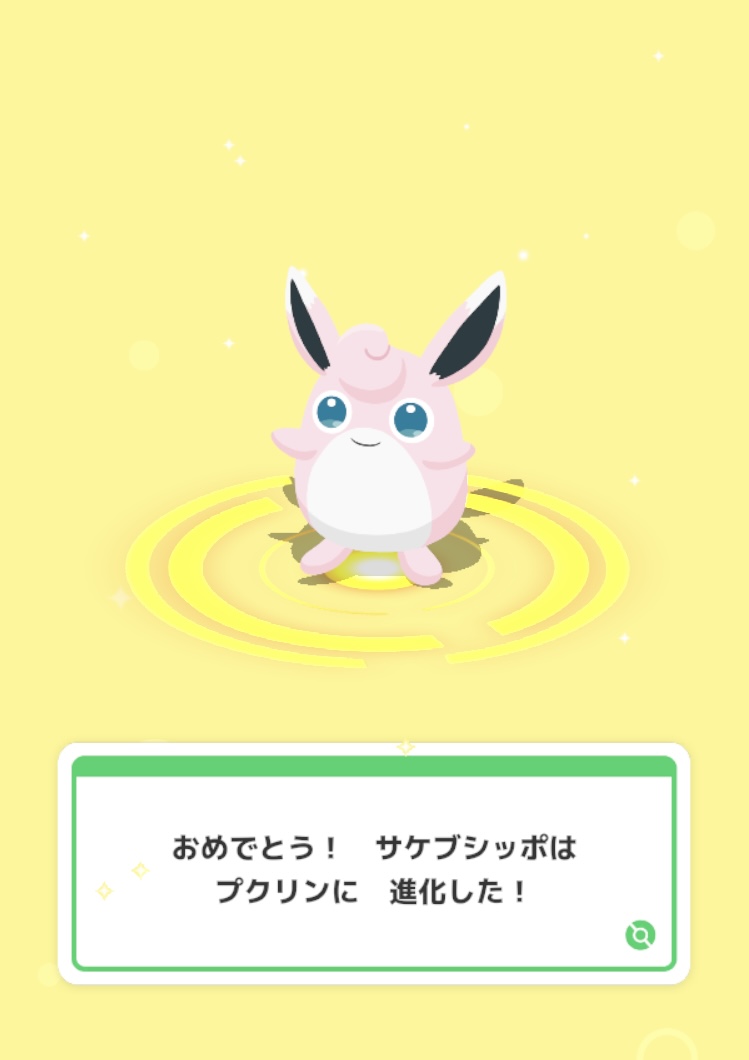
Task: Tap the evolution message box to continue
Action: coord(374,866)
